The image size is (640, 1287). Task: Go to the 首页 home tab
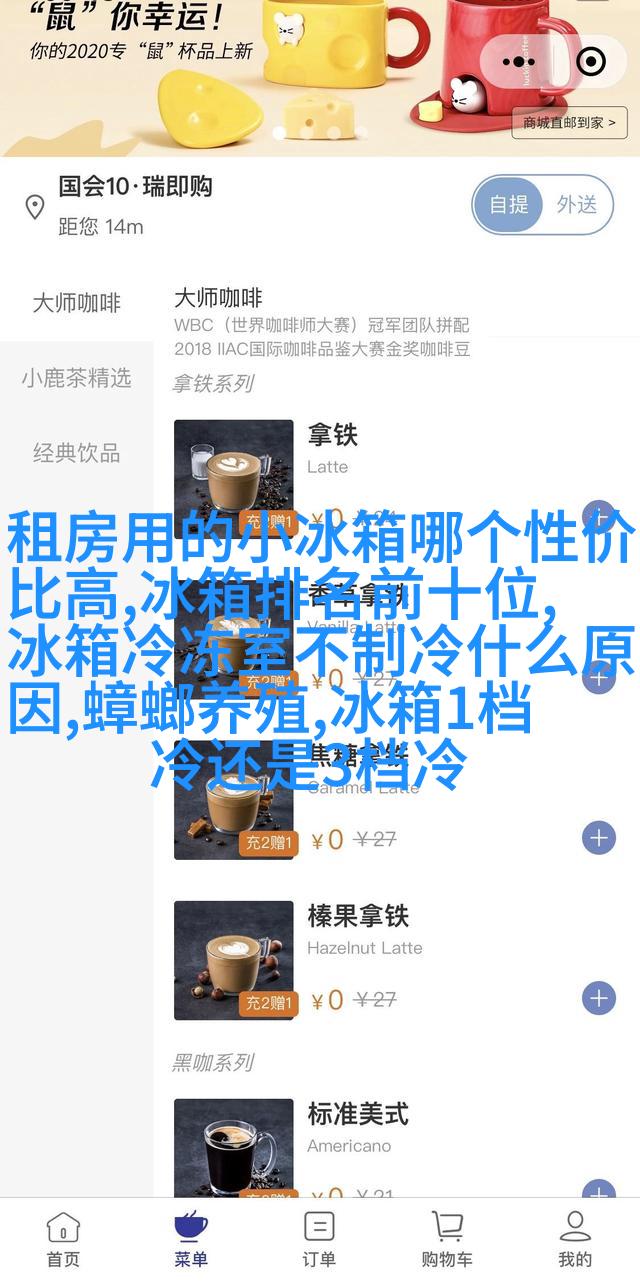point(63,1240)
